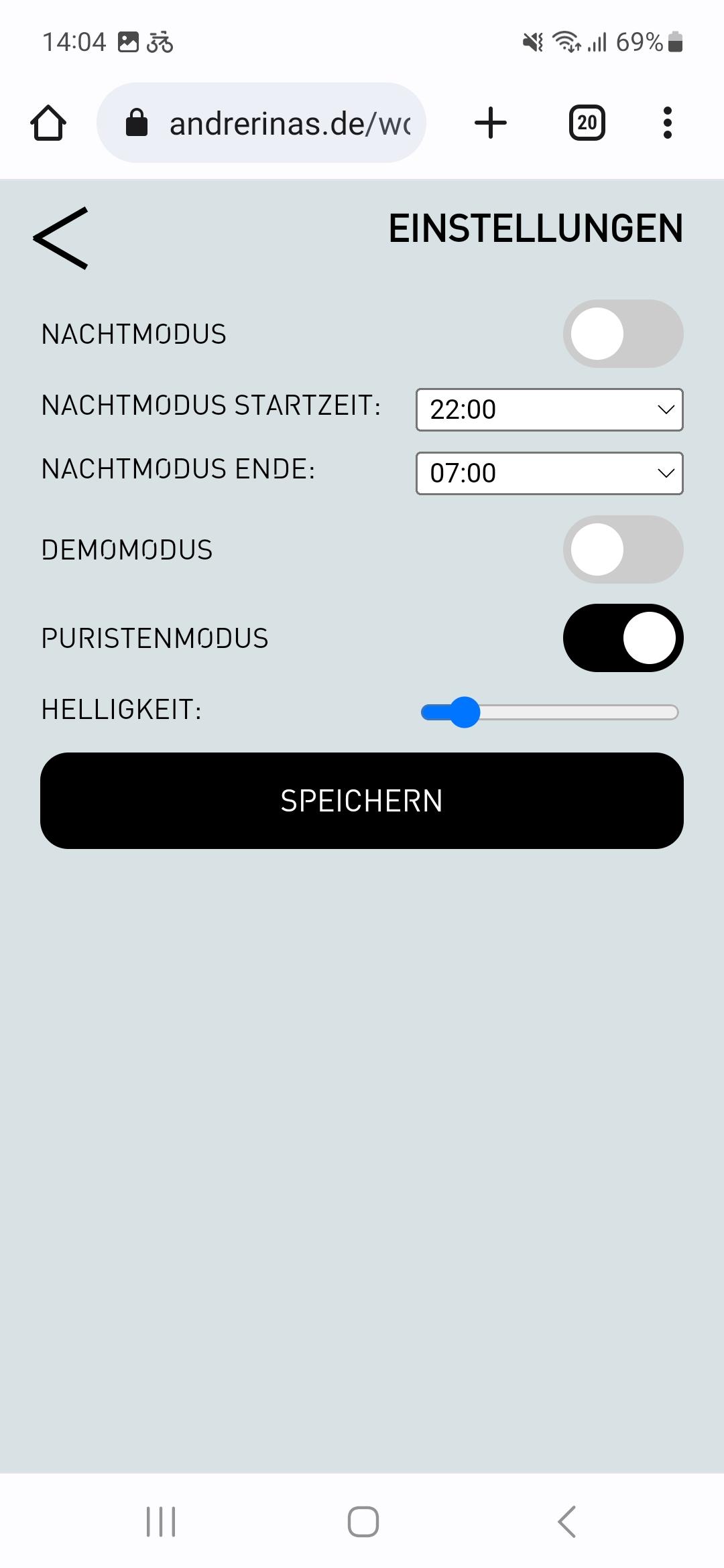This screenshot has height=1568, width=724.
Task: Open a new browser tab
Action: [491, 123]
